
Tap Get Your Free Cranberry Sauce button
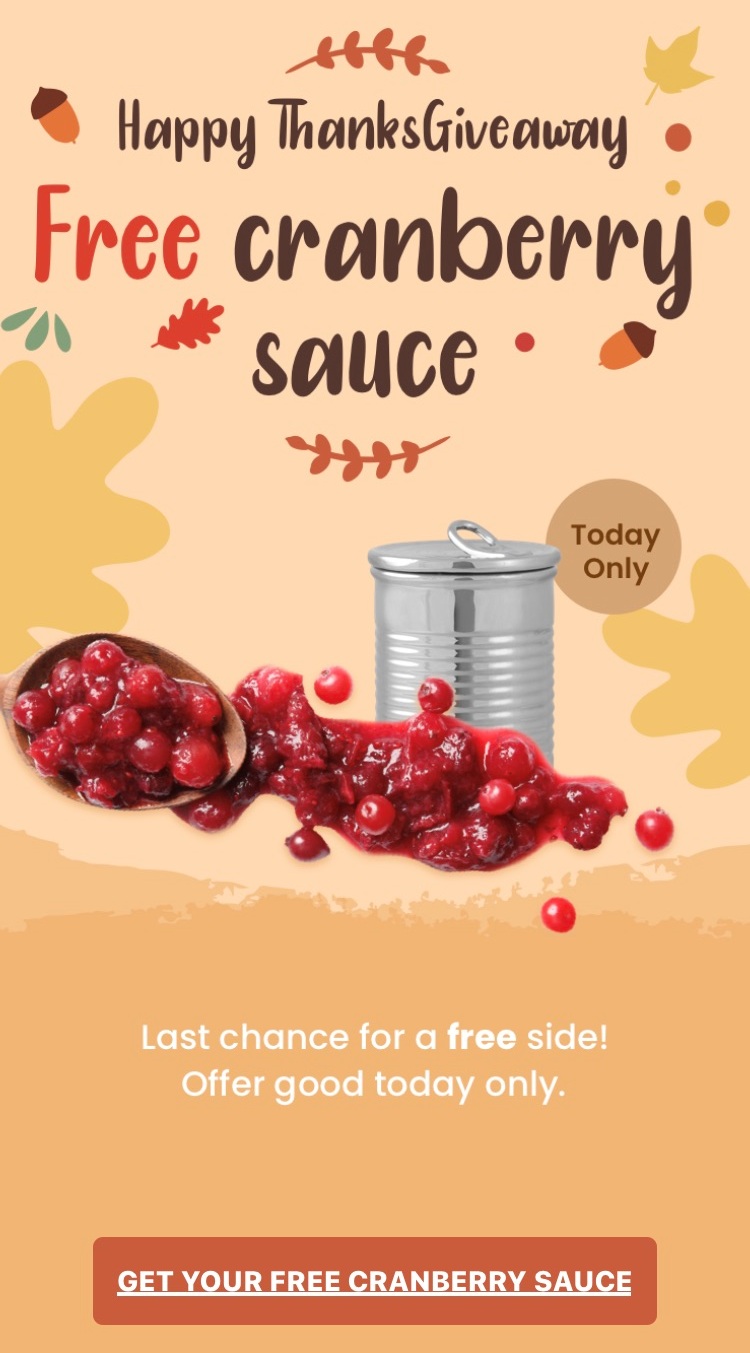pos(374,1281)
